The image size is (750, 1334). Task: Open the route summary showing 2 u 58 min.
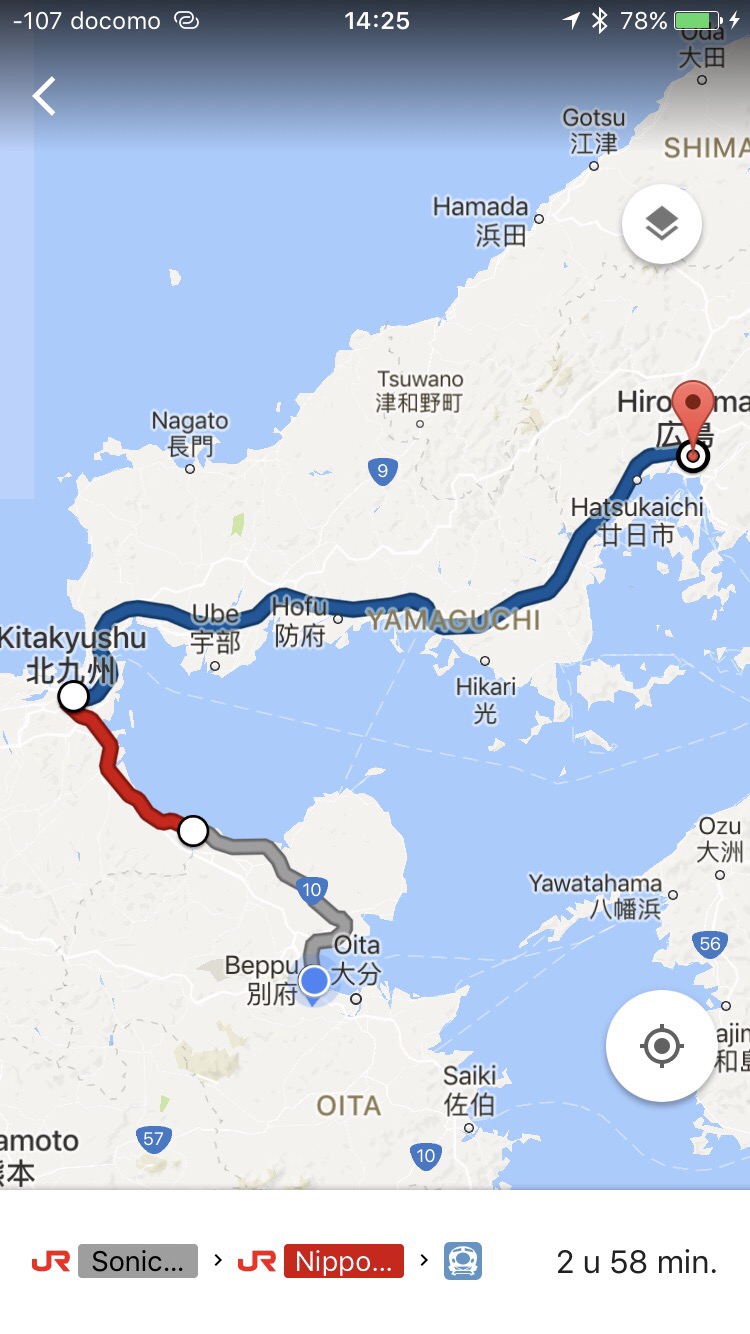coord(375,1262)
